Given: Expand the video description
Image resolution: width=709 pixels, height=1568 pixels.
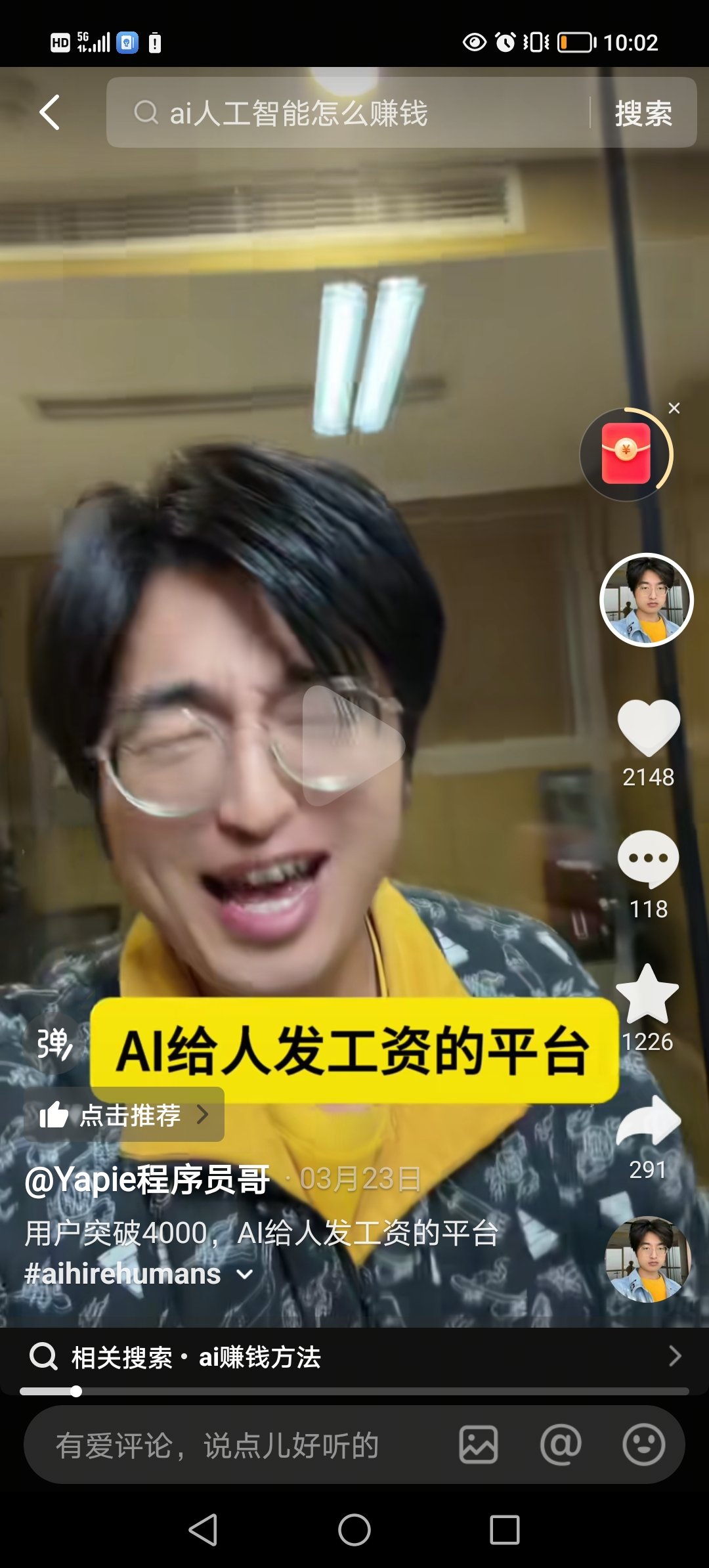Looking at the screenshot, I should click(245, 1274).
